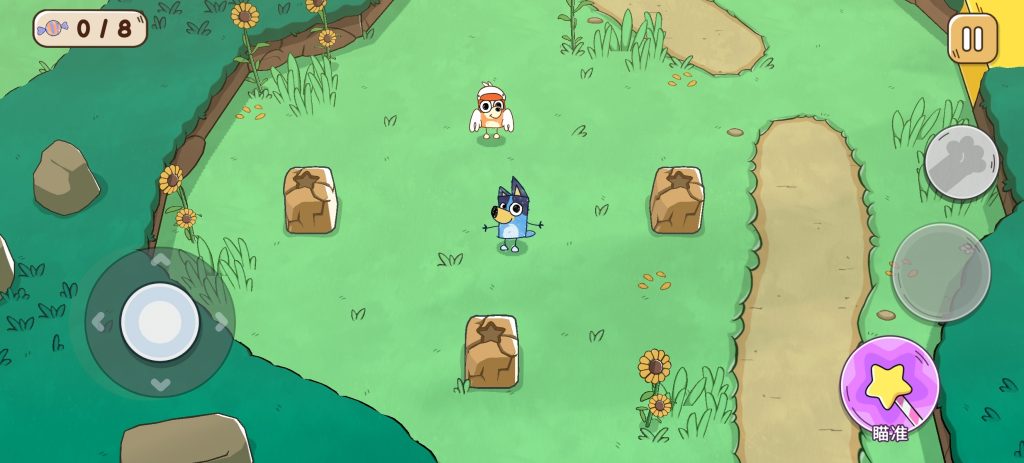Tap the grey paw skill button
Image resolution: width=1024 pixels, height=463 pixels.
coord(961,162)
